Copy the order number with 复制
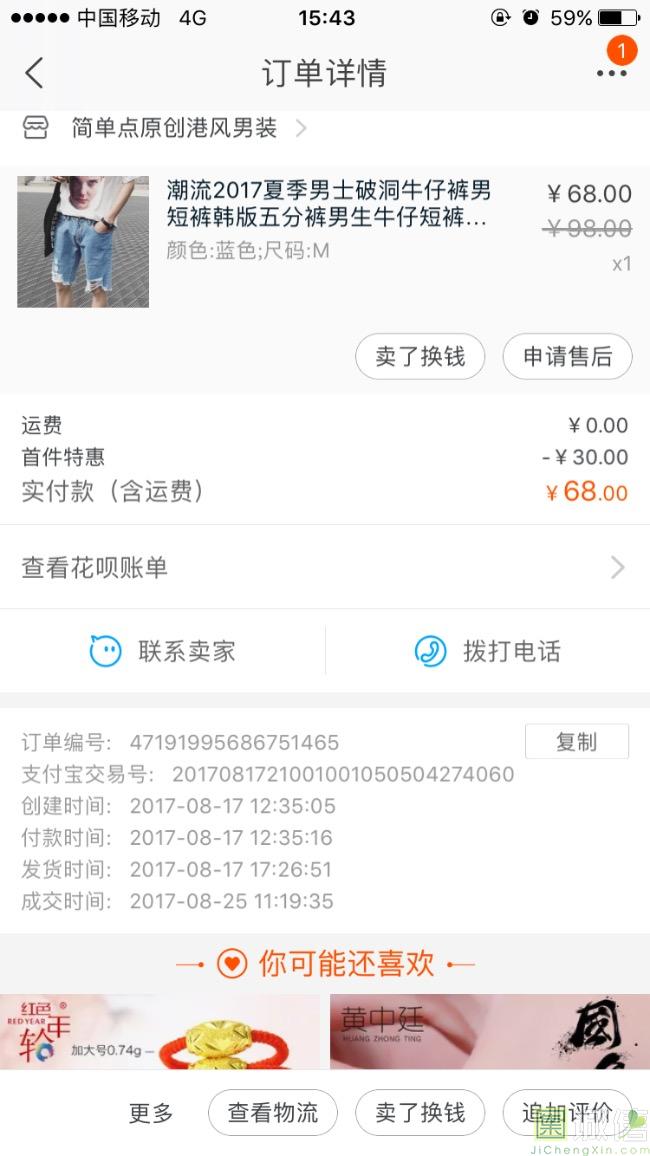 tap(576, 742)
